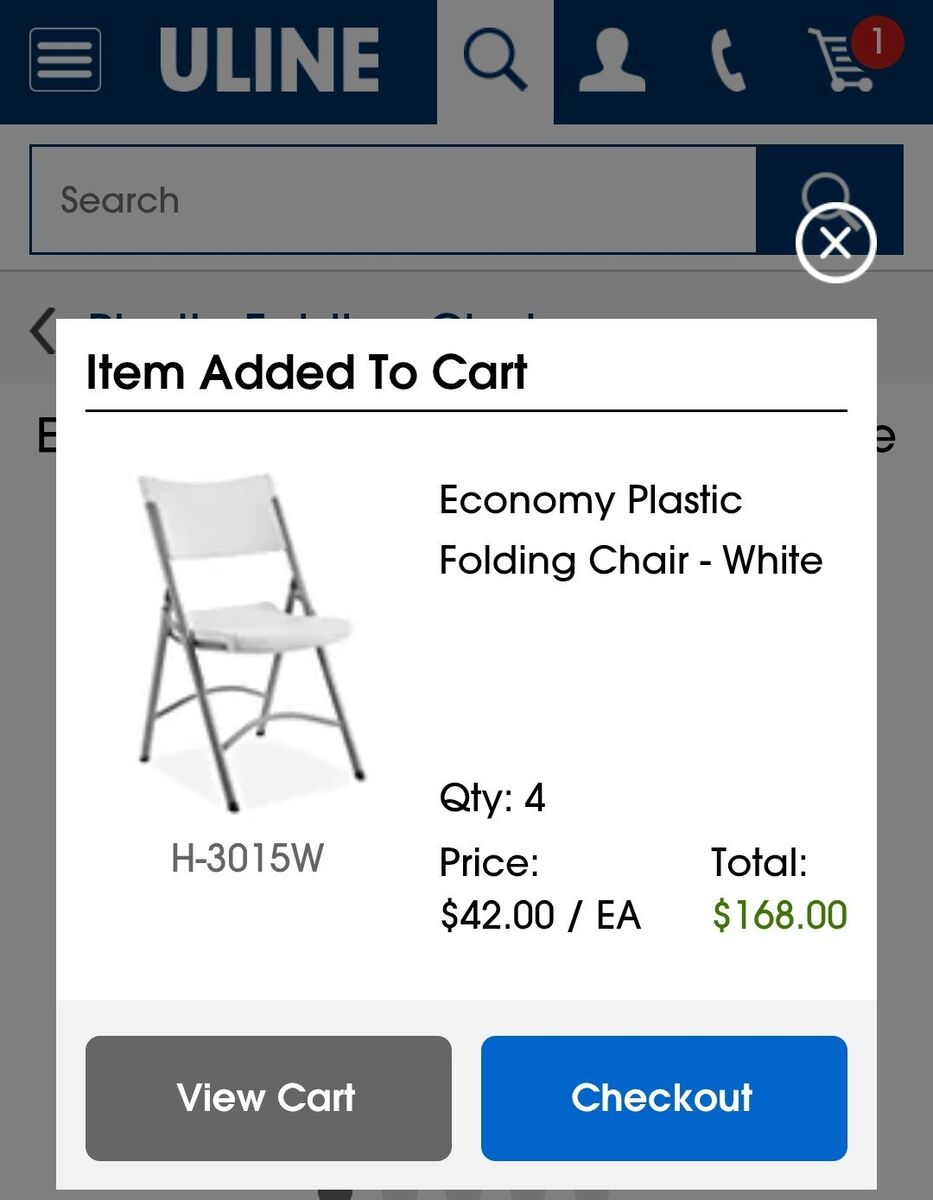
Task: Dismiss the search overlay with the X button
Action: click(835, 243)
